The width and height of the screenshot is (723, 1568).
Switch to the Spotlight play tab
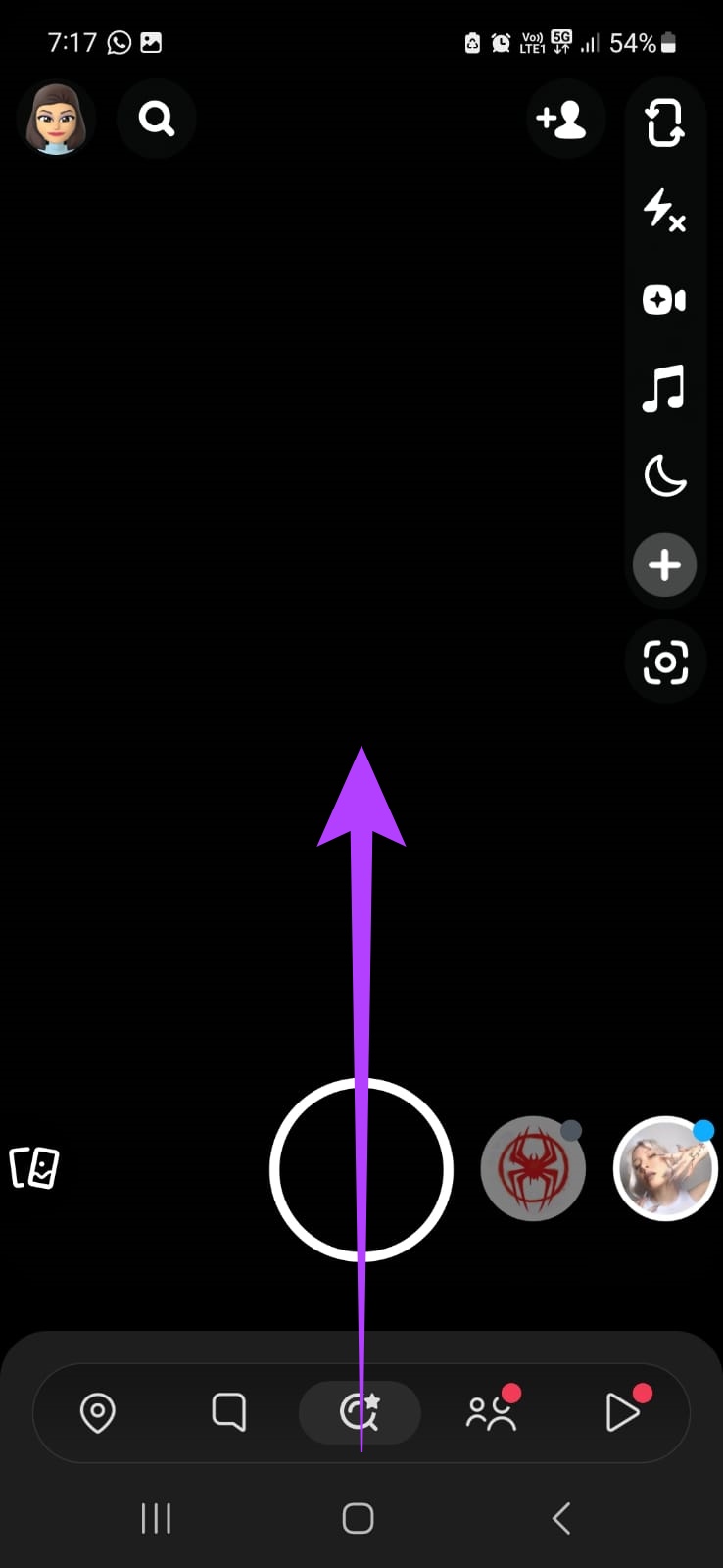coord(623,1412)
